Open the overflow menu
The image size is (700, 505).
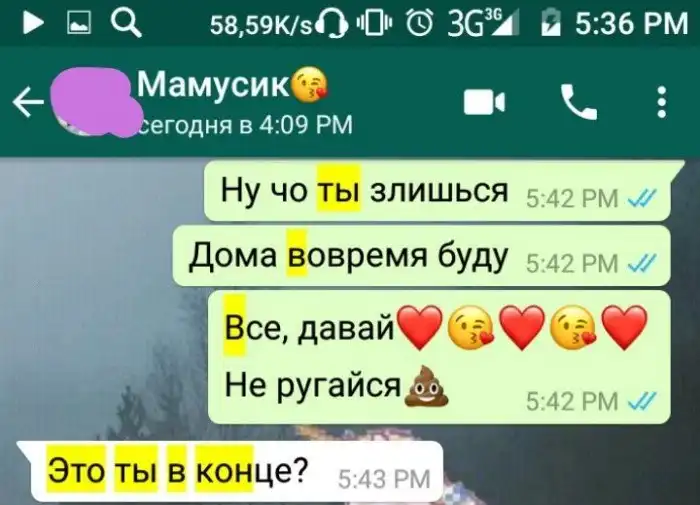[x=660, y=102]
